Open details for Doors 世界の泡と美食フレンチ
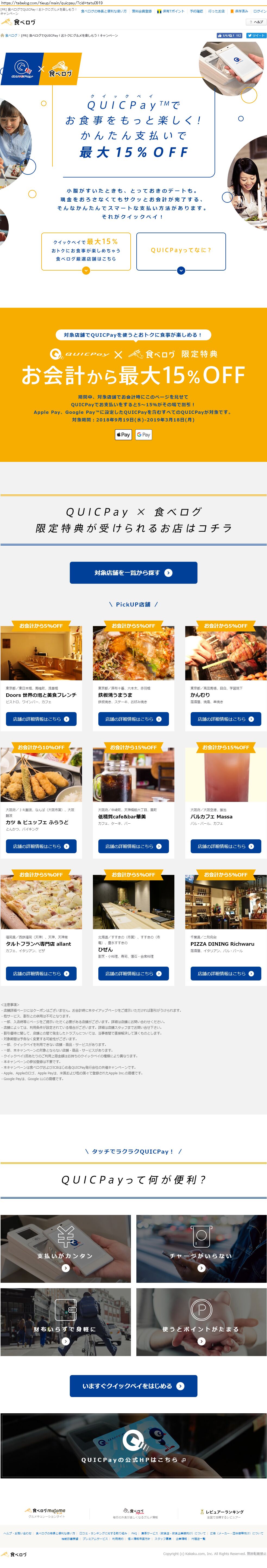Screen dimensions: 267x1568 [41, 719]
